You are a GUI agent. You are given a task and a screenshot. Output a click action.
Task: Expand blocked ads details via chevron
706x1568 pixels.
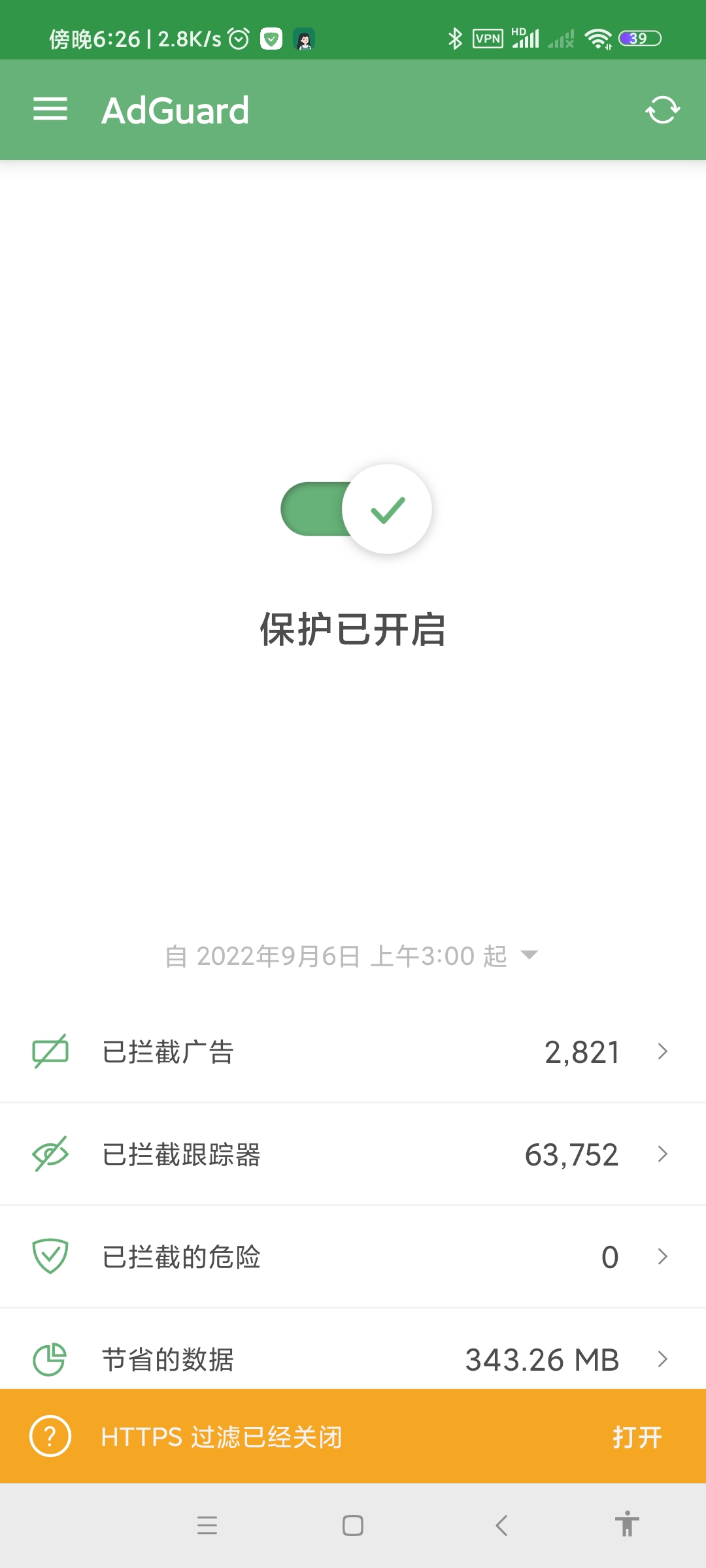pos(662,1051)
